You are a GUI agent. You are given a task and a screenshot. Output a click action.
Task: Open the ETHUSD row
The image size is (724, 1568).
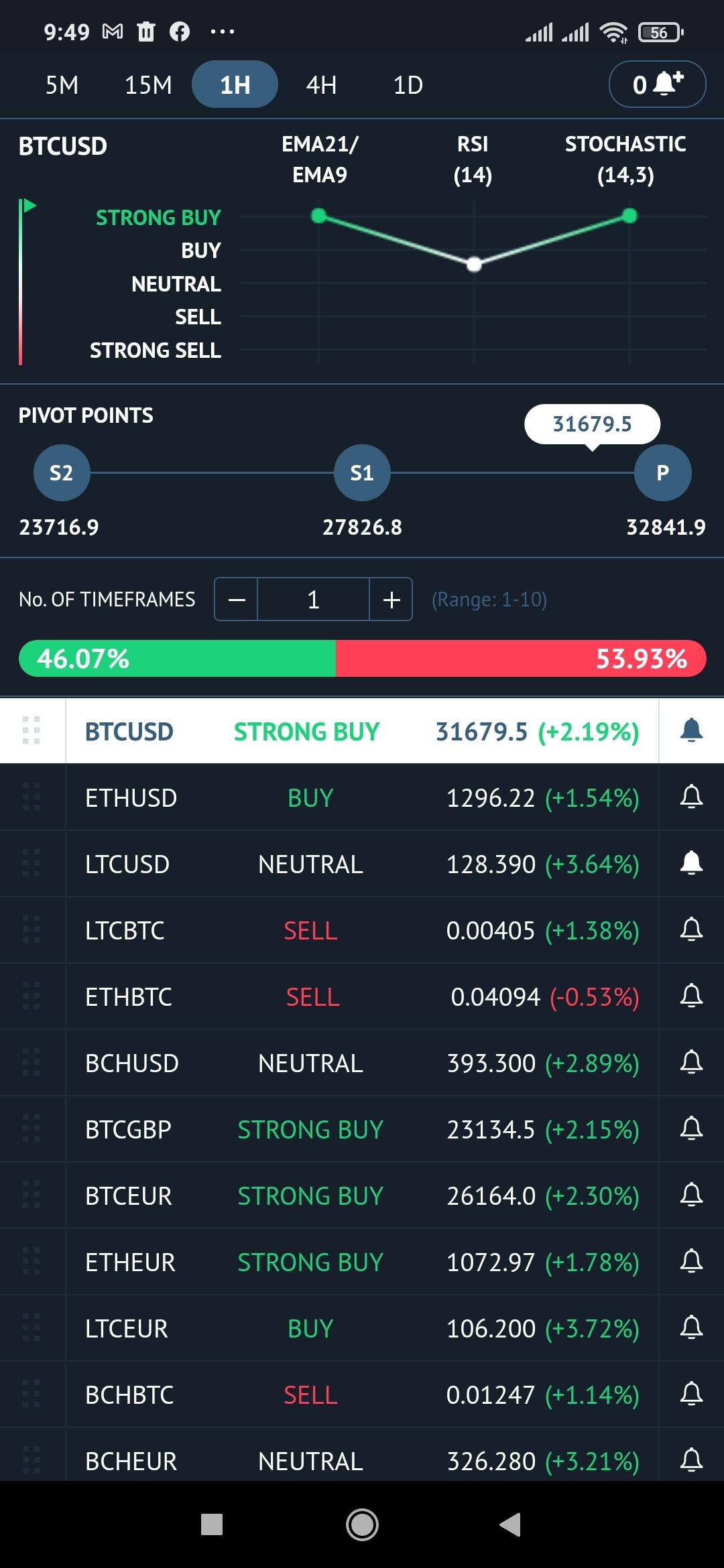(x=362, y=797)
